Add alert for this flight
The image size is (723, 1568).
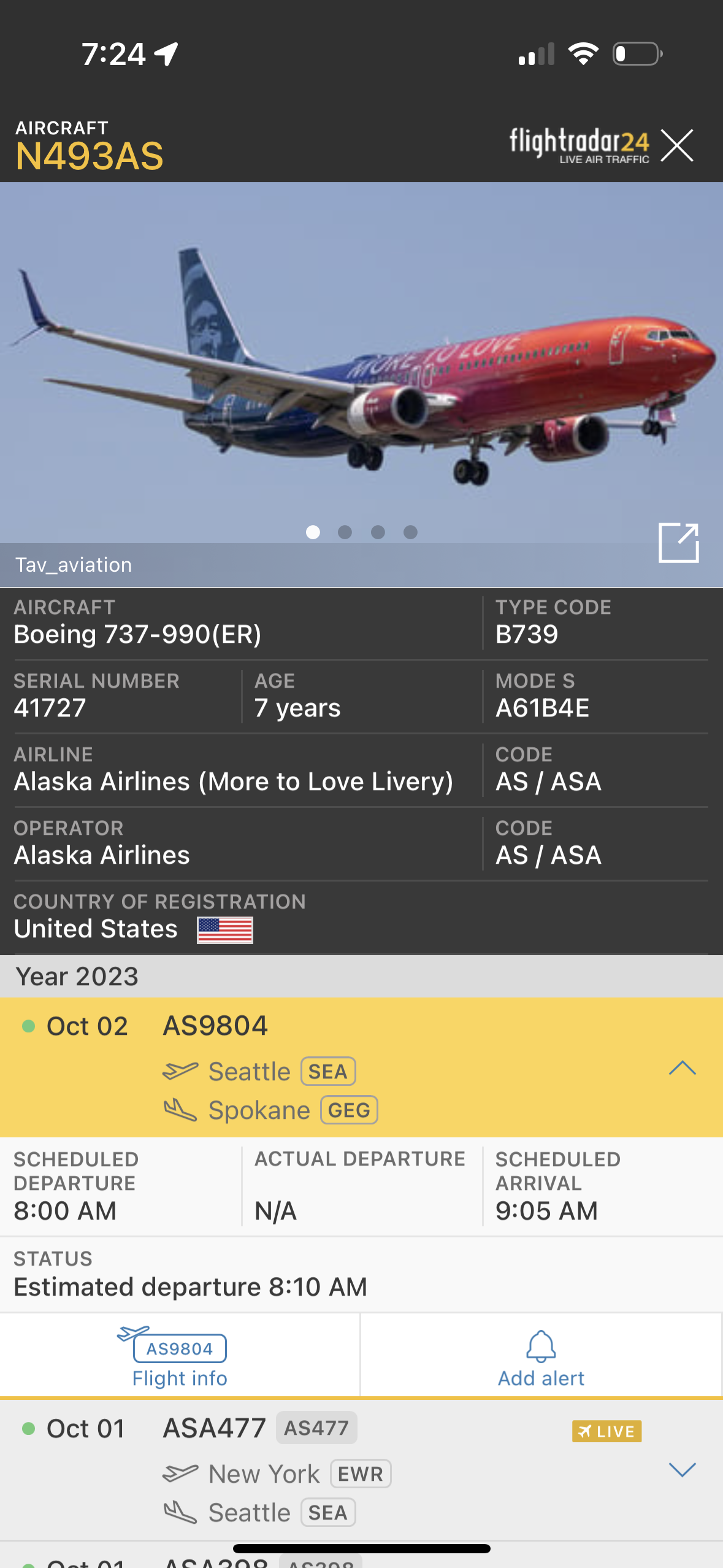(x=541, y=1356)
